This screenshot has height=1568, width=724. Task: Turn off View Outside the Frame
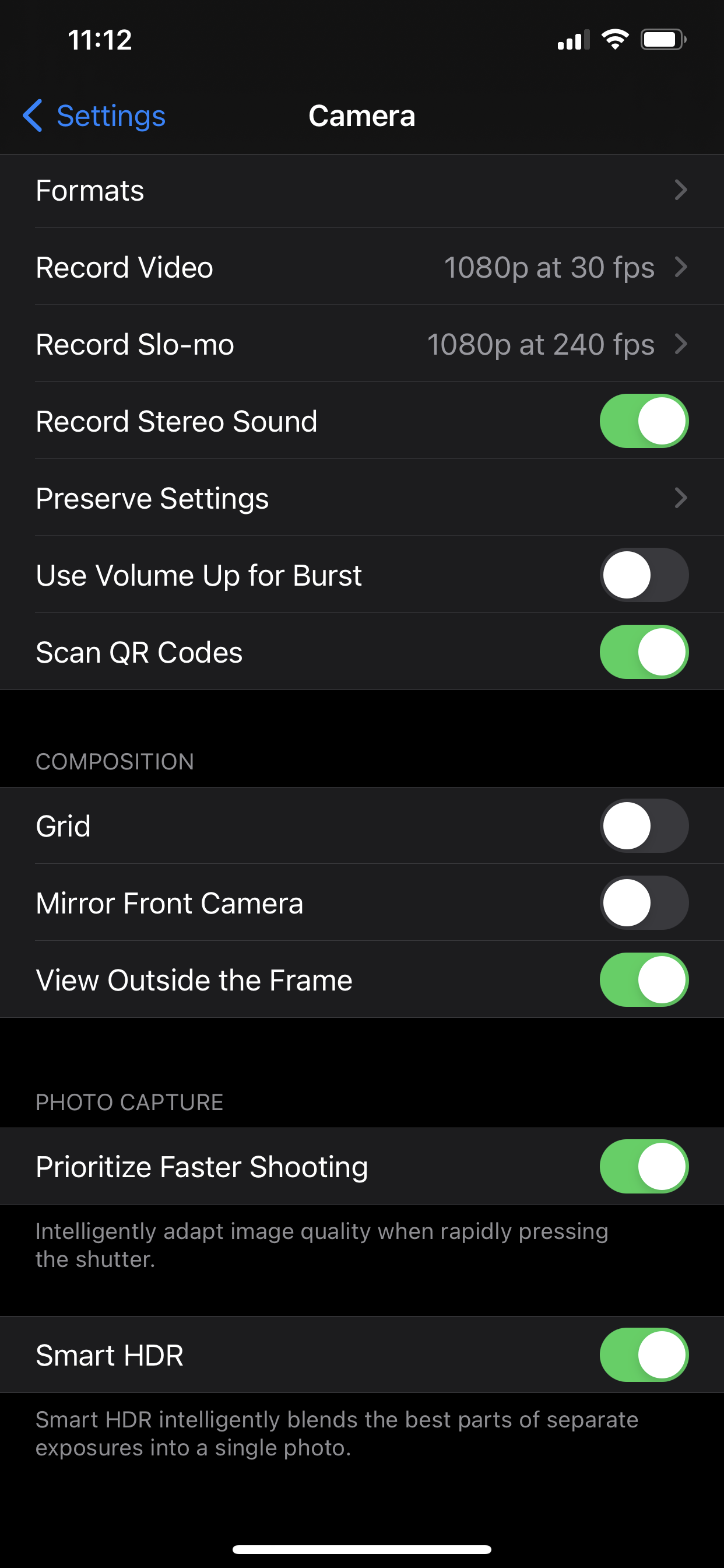[x=644, y=980]
